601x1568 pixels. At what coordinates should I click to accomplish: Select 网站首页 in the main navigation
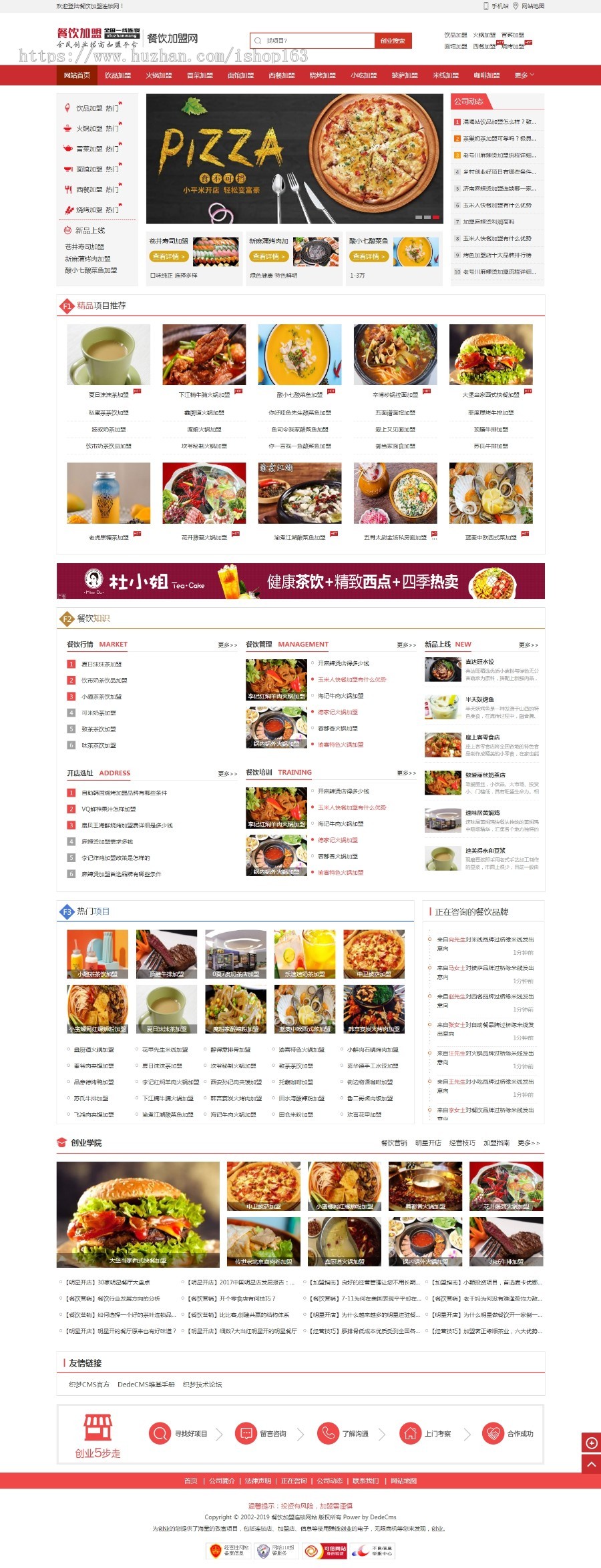click(x=75, y=75)
